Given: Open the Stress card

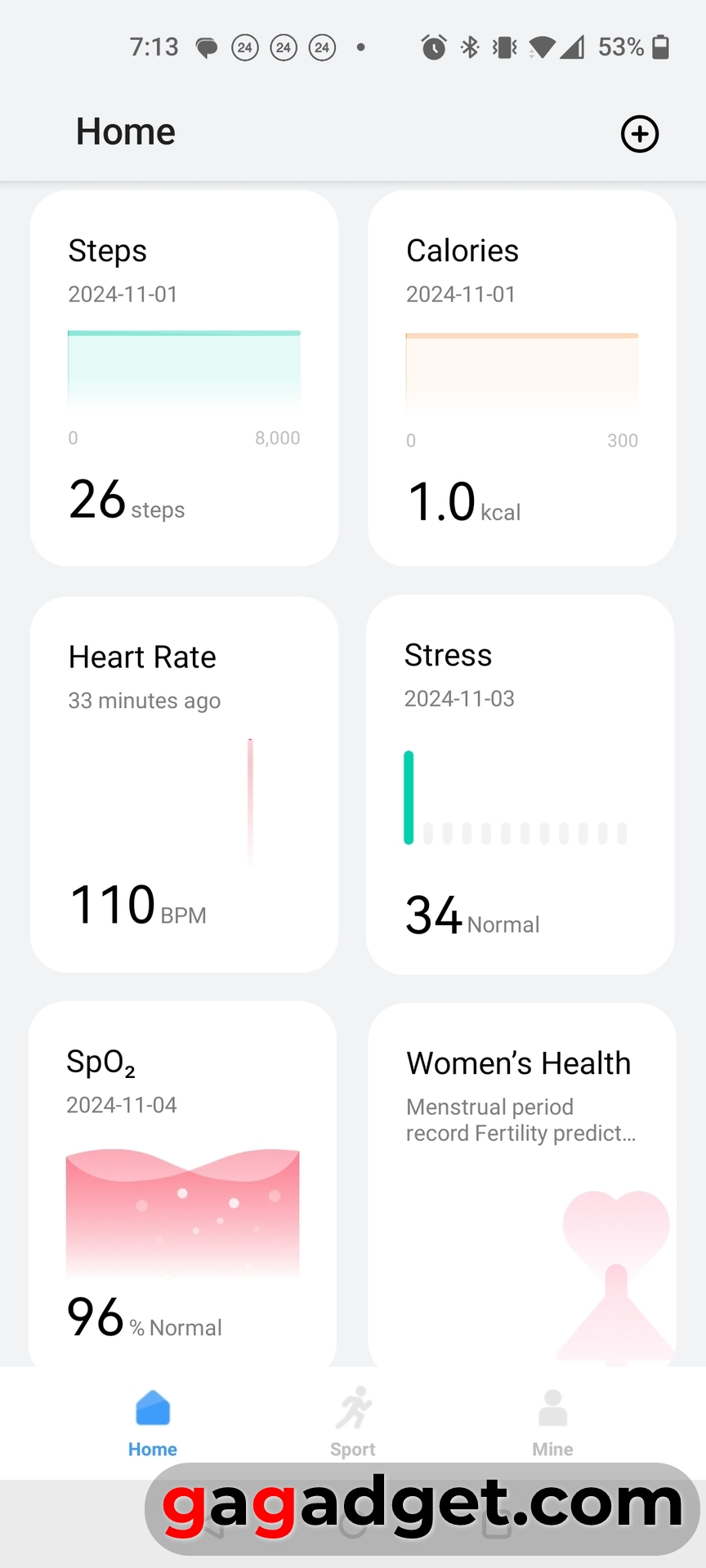Looking at the screenshot, I should [x=520, y=784].
